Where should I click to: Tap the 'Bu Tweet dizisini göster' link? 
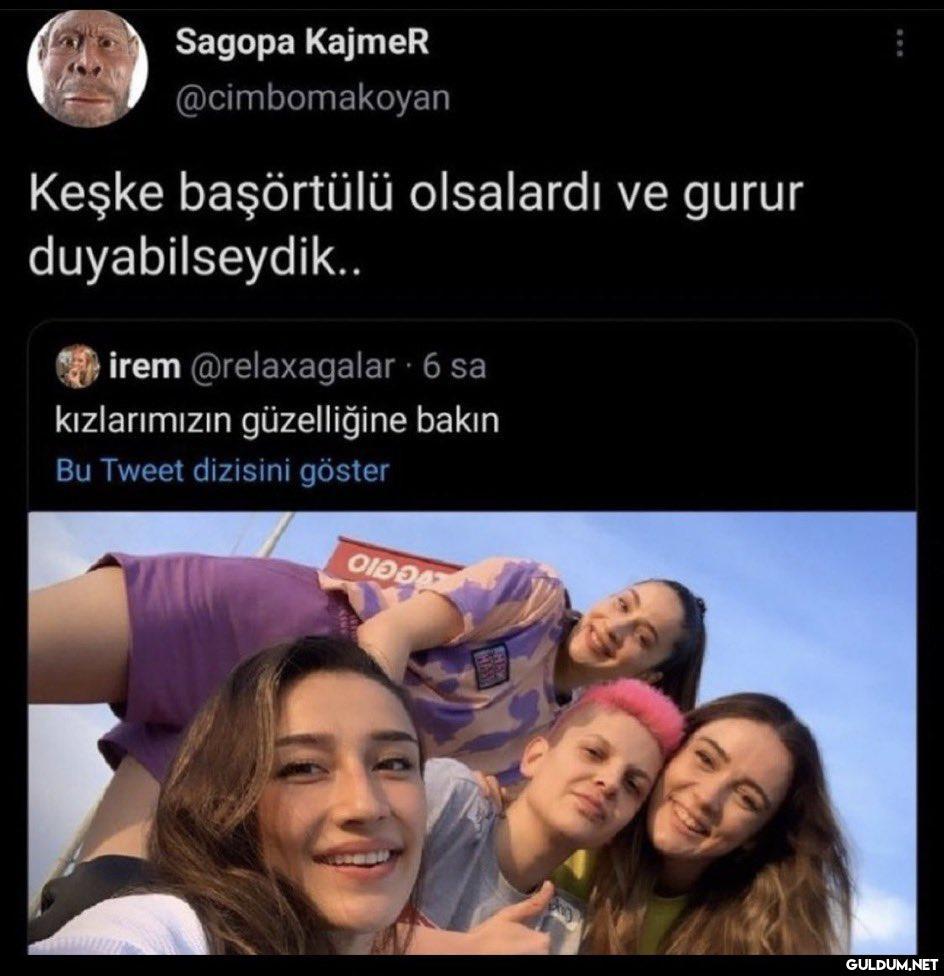(222, 470)
